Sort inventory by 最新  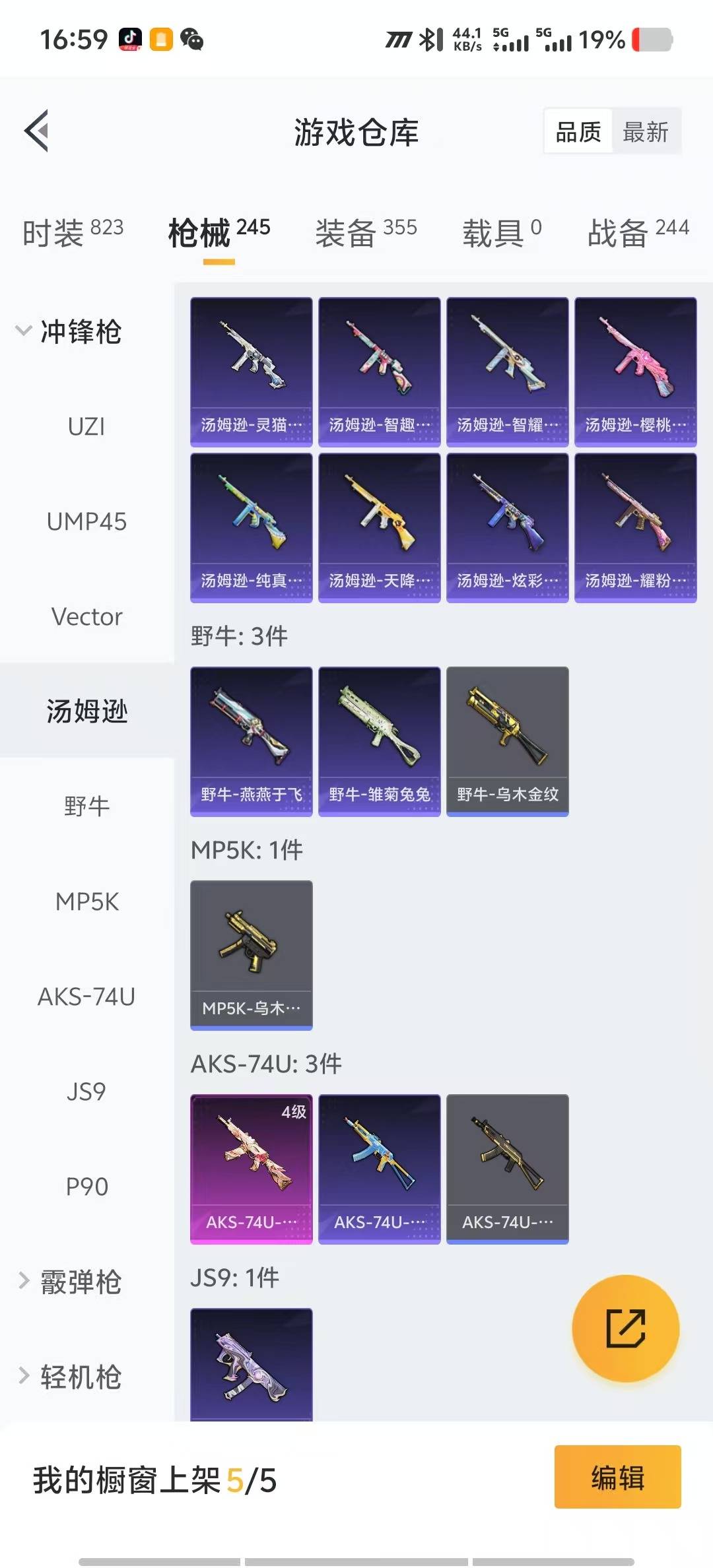coord(645,132)
